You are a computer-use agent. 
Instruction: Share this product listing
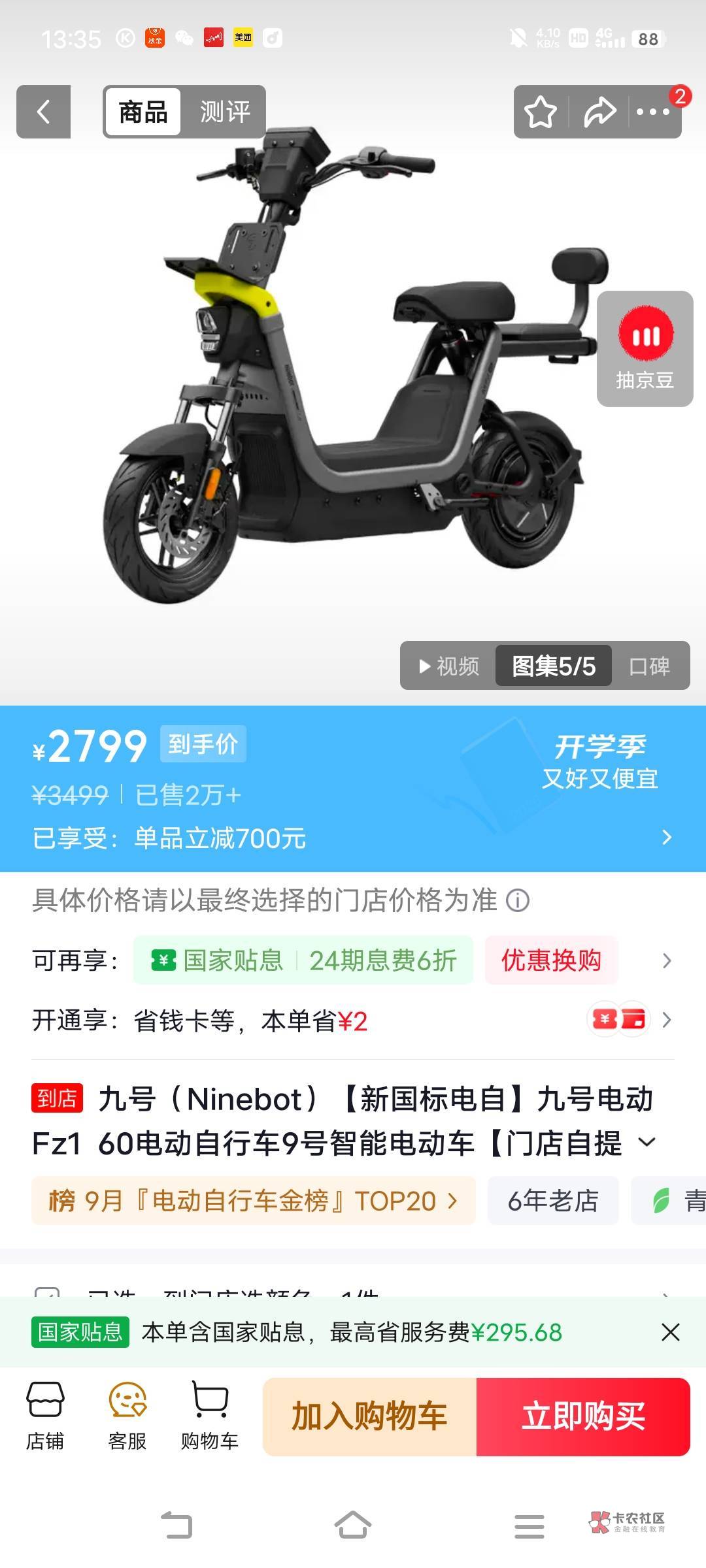(x=599, y=112)
